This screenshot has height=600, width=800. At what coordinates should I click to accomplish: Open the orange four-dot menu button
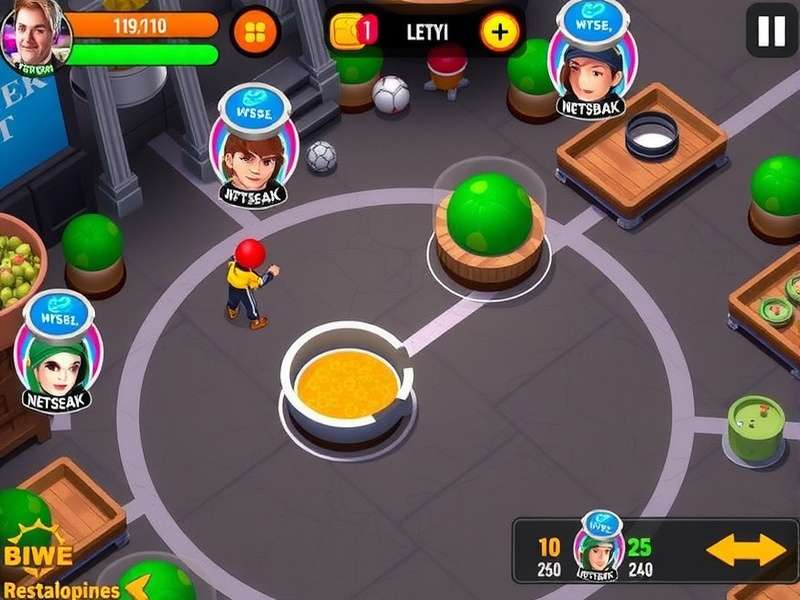point(255,32)
